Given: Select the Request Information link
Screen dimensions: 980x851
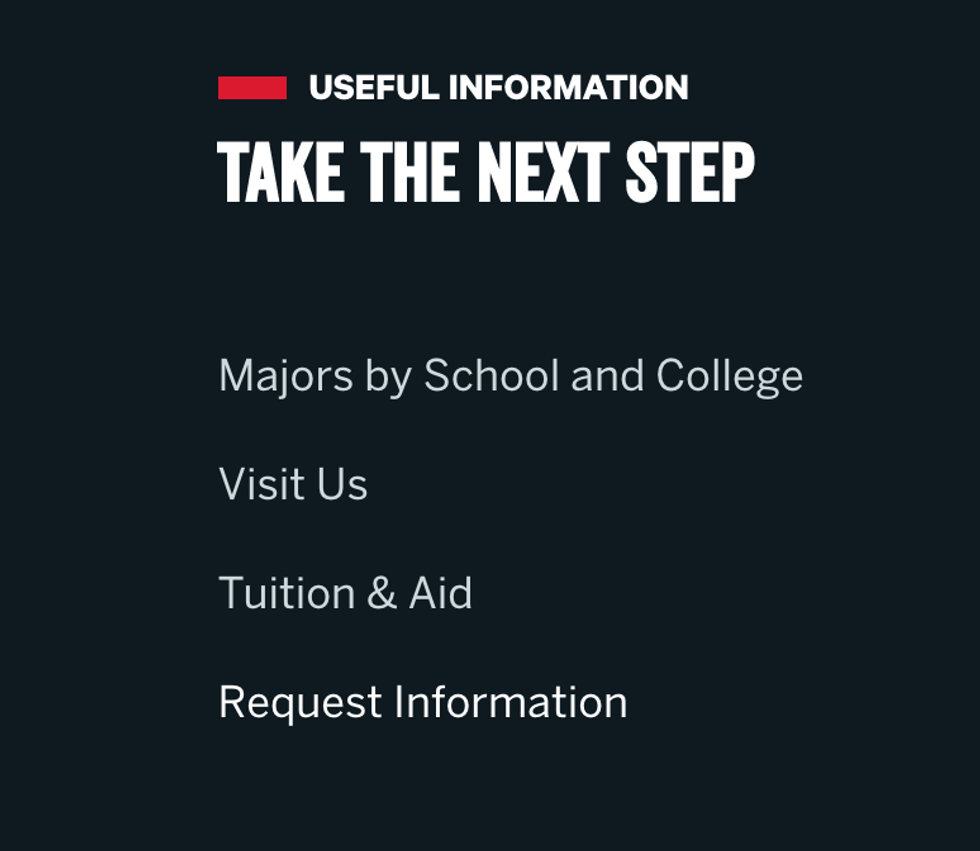Looking at the screenshot, I should (x=422, y=702).
